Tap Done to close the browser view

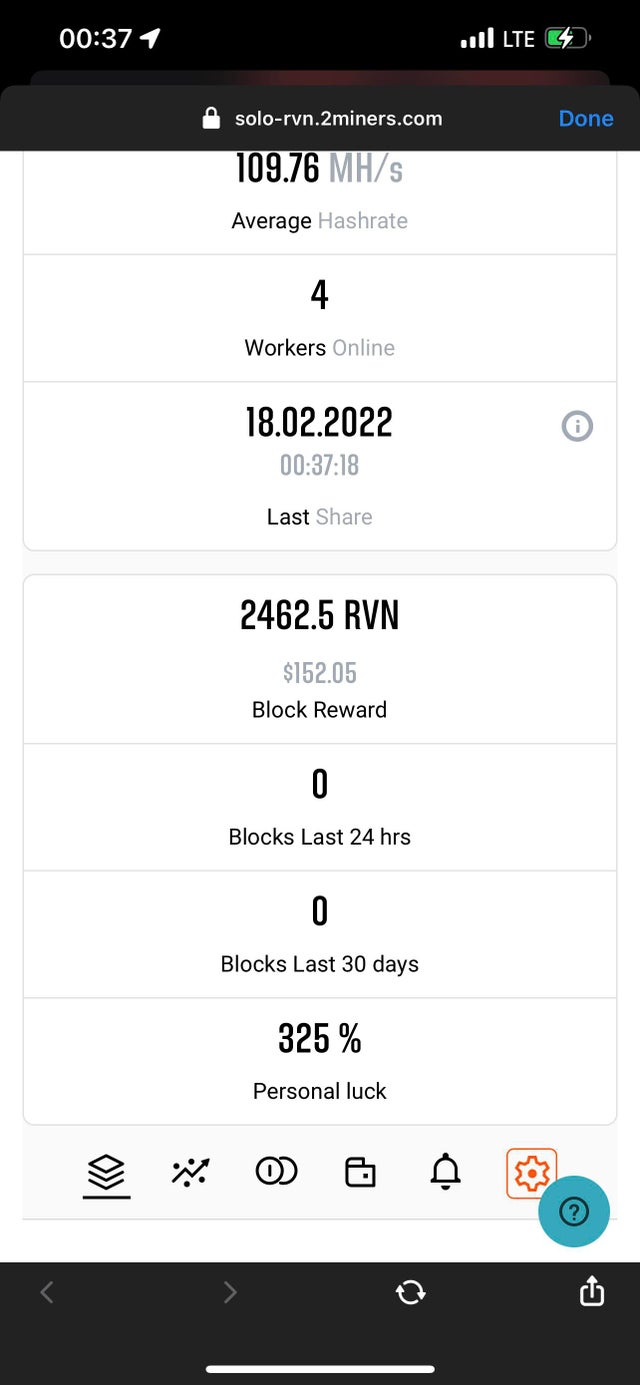pos(586,118)
